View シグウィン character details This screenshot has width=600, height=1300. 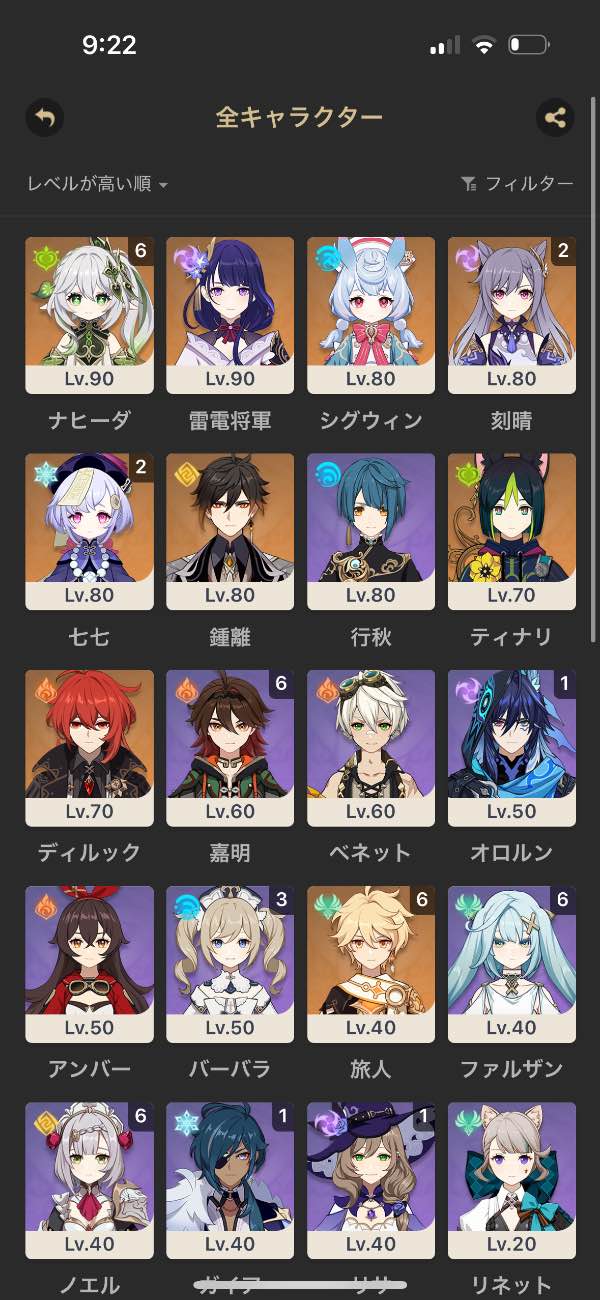[x=371, y=315]
